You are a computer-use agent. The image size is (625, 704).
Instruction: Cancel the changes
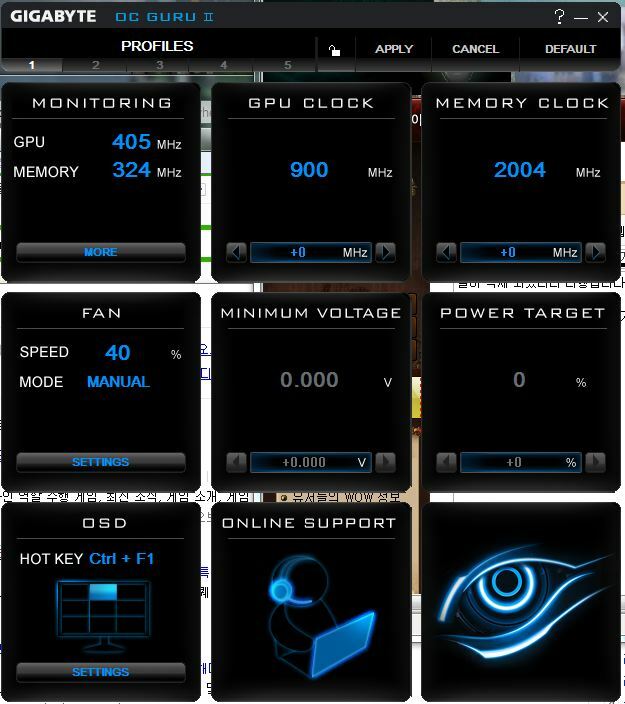tap(475, 49)
